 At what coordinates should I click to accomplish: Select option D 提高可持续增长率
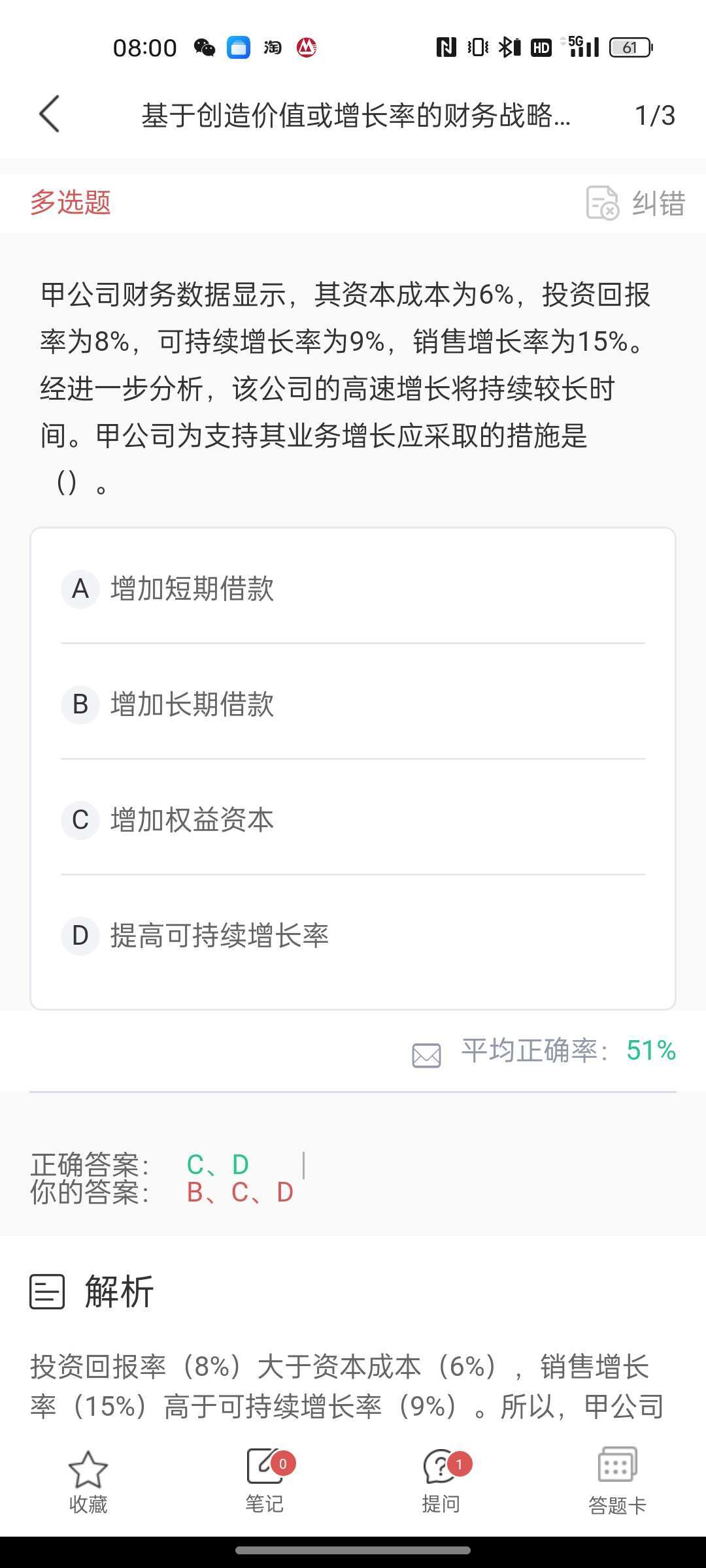[x=353, y=936]
